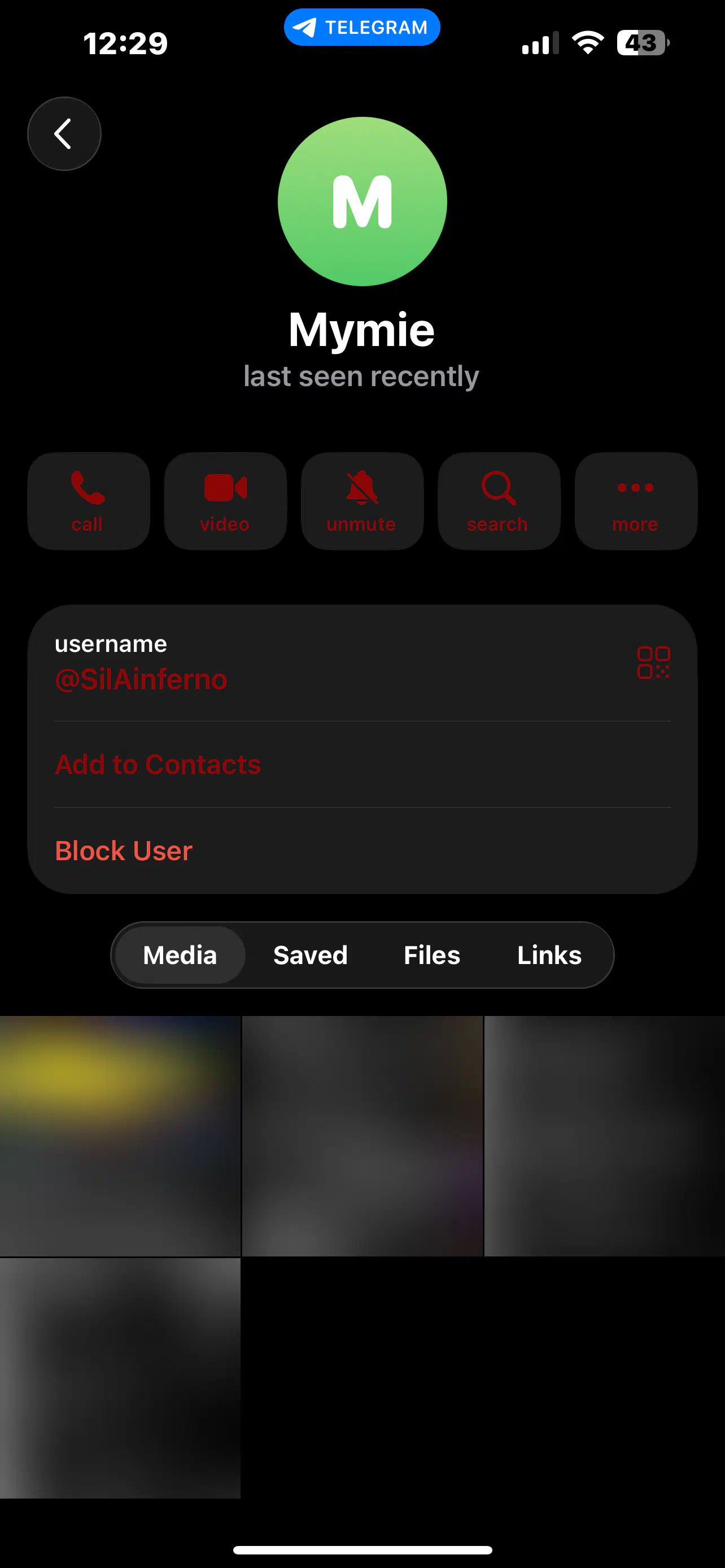Start a video call with Mymie

225,501
